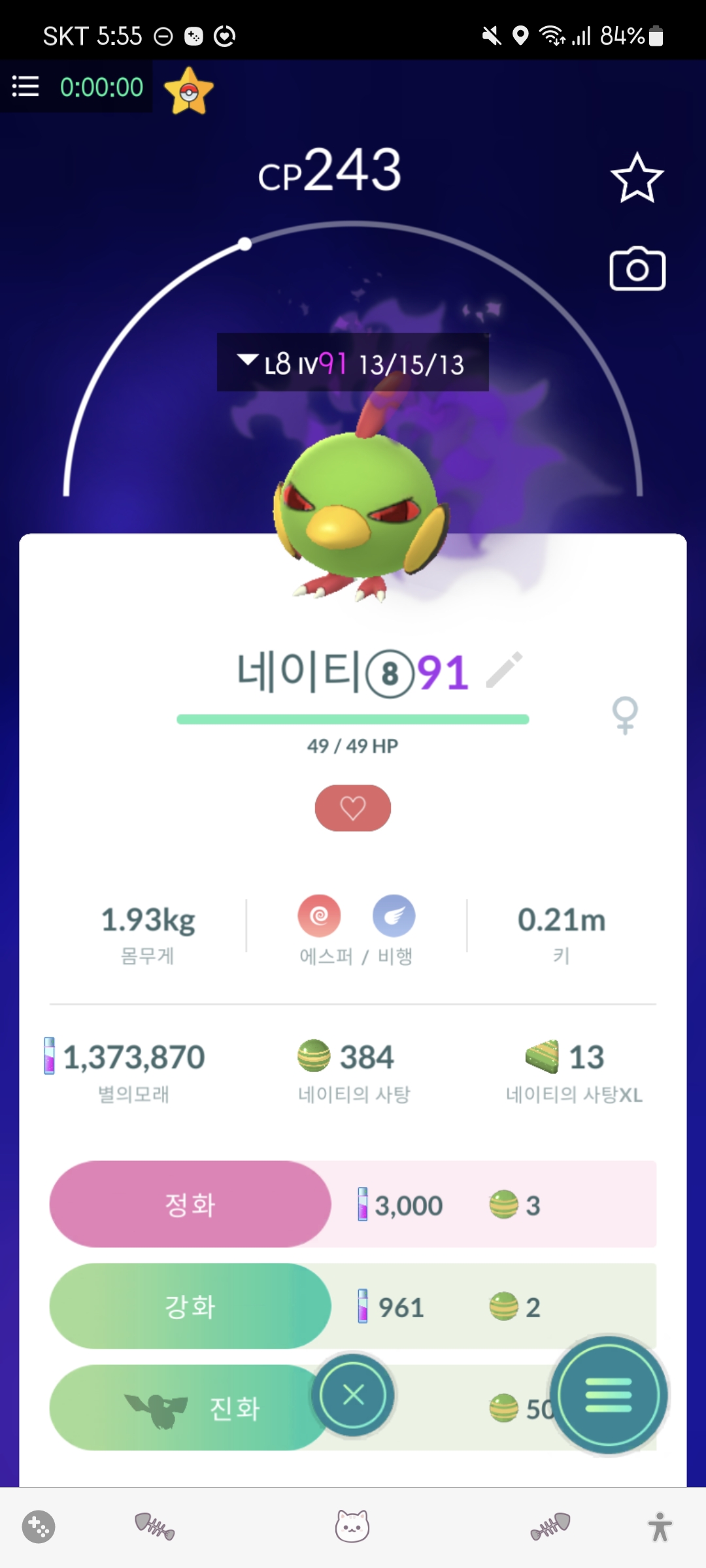Close the Pokémon detail with the X button
706x1568 pixels.
click(x=353, y=1395)
